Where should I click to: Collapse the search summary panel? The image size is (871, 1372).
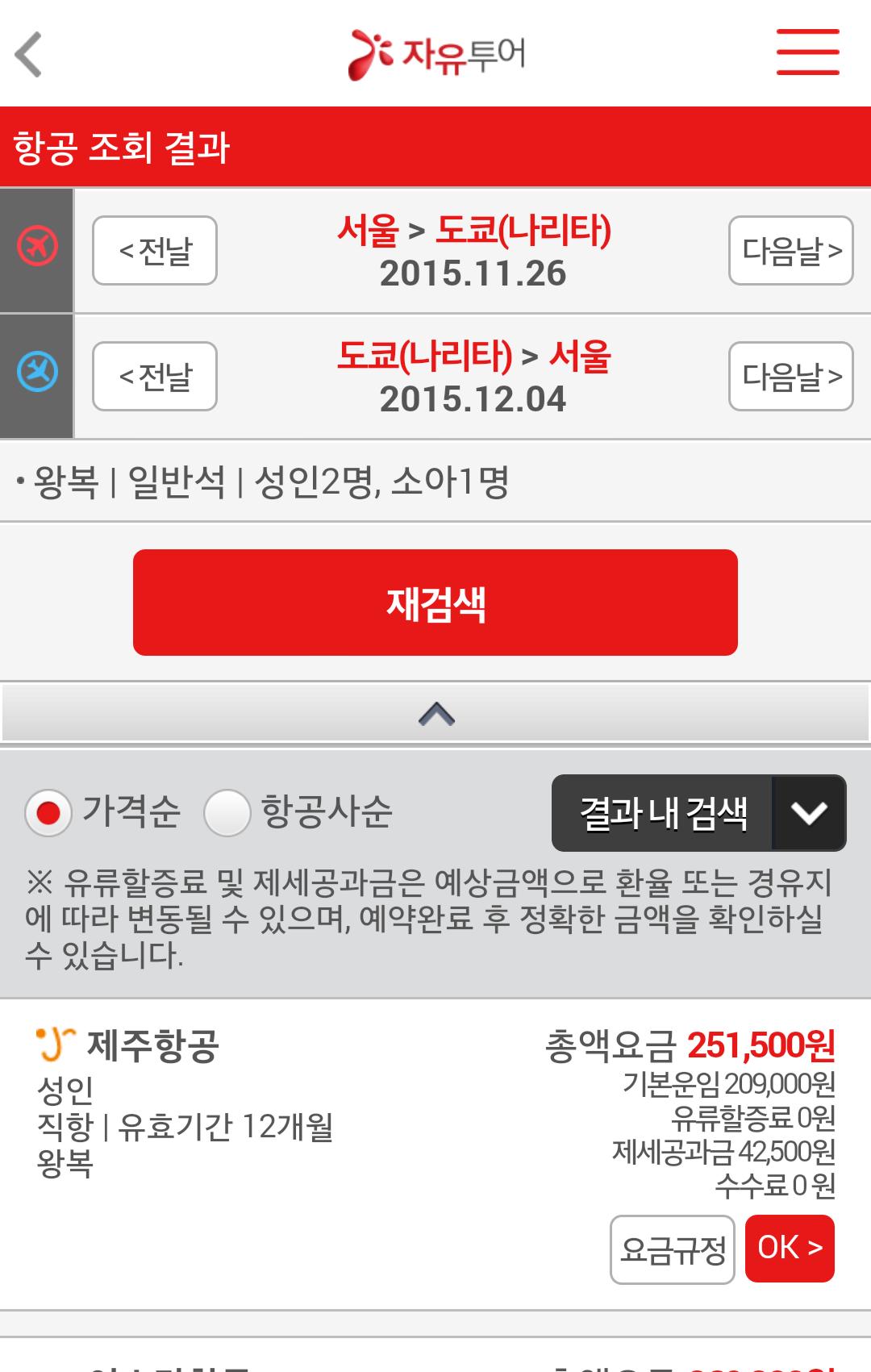click(x=435, y=713)
